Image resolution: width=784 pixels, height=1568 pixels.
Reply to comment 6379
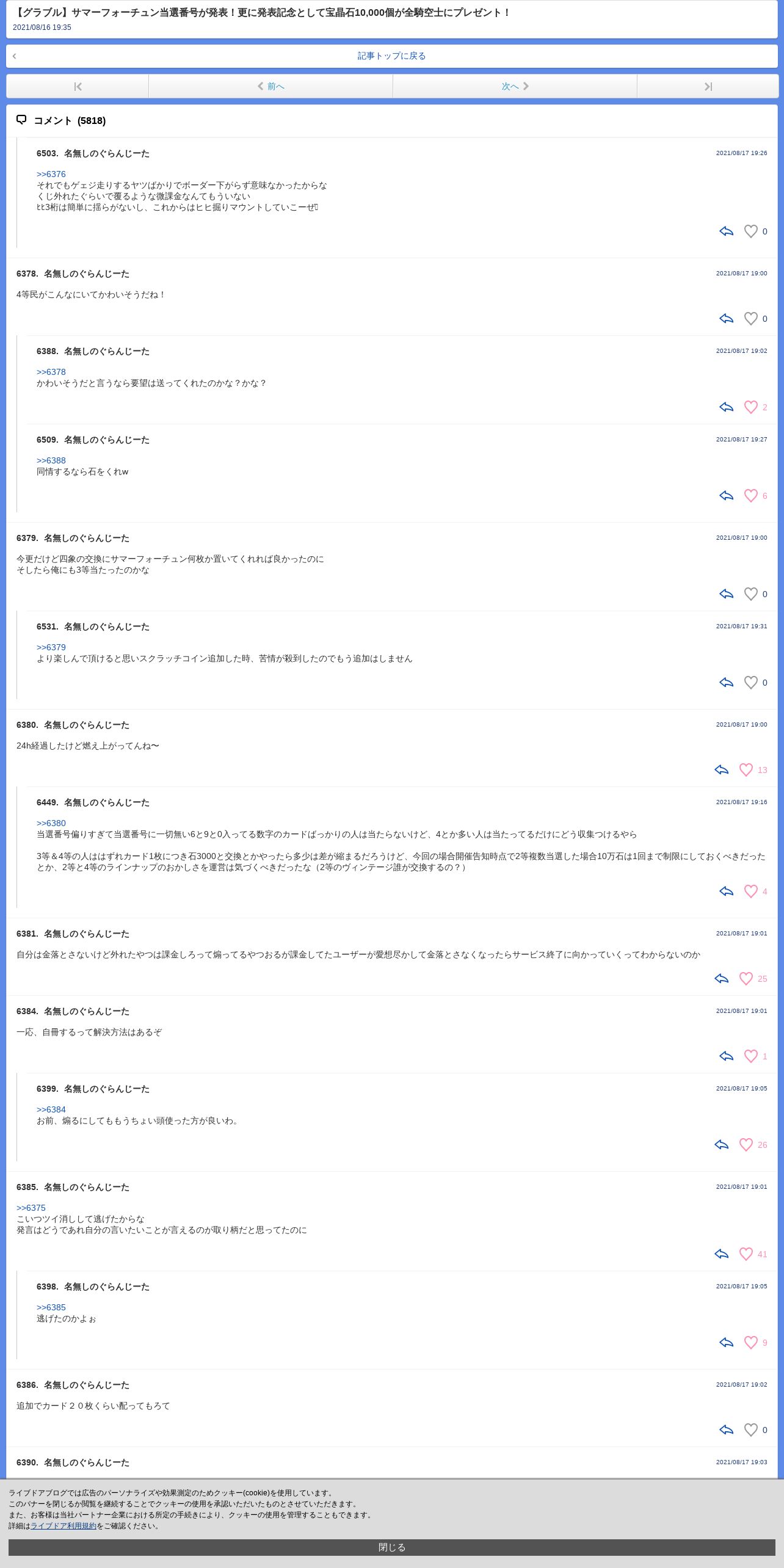tap(726, 594)
